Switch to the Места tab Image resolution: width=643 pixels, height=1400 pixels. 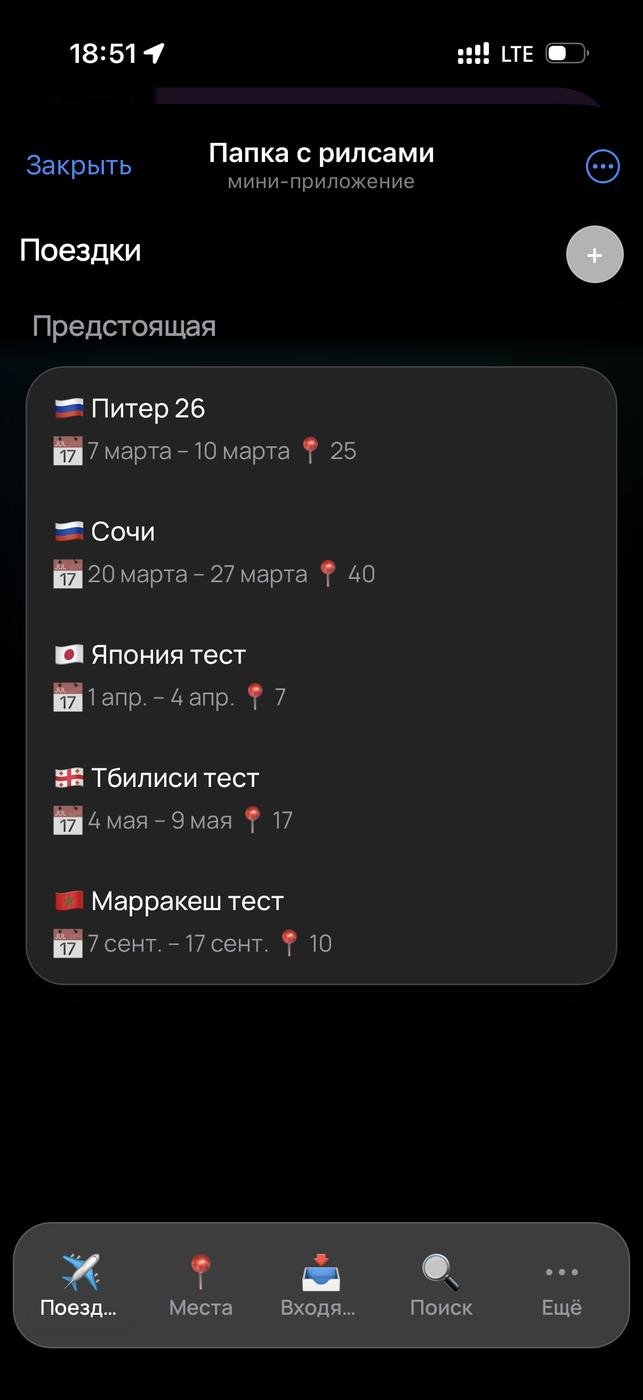(200, 1285)
